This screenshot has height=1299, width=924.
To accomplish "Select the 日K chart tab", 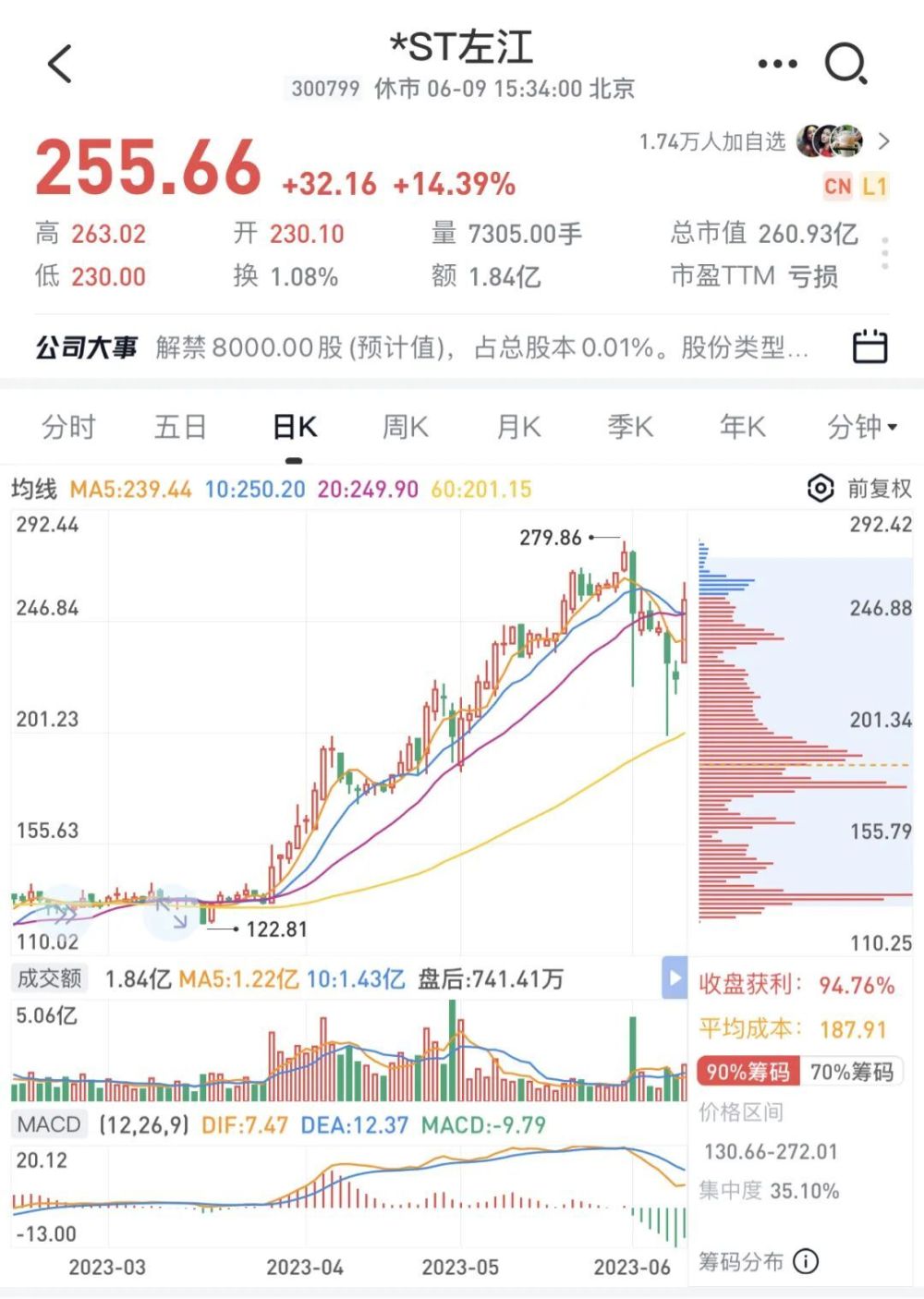I will coord(295,427).
